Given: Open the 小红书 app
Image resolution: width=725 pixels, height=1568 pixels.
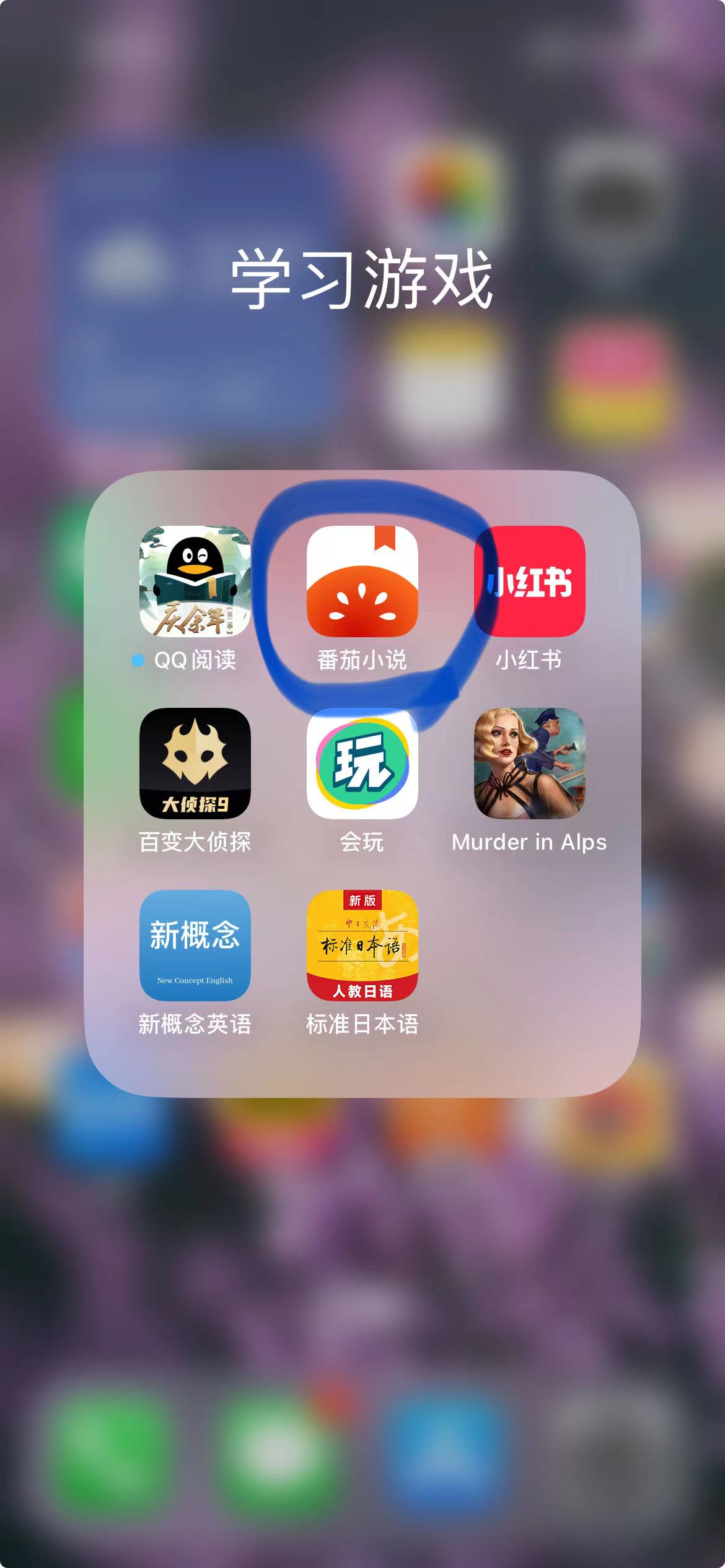Looking at the screenshot, I should tap(530, 581).
